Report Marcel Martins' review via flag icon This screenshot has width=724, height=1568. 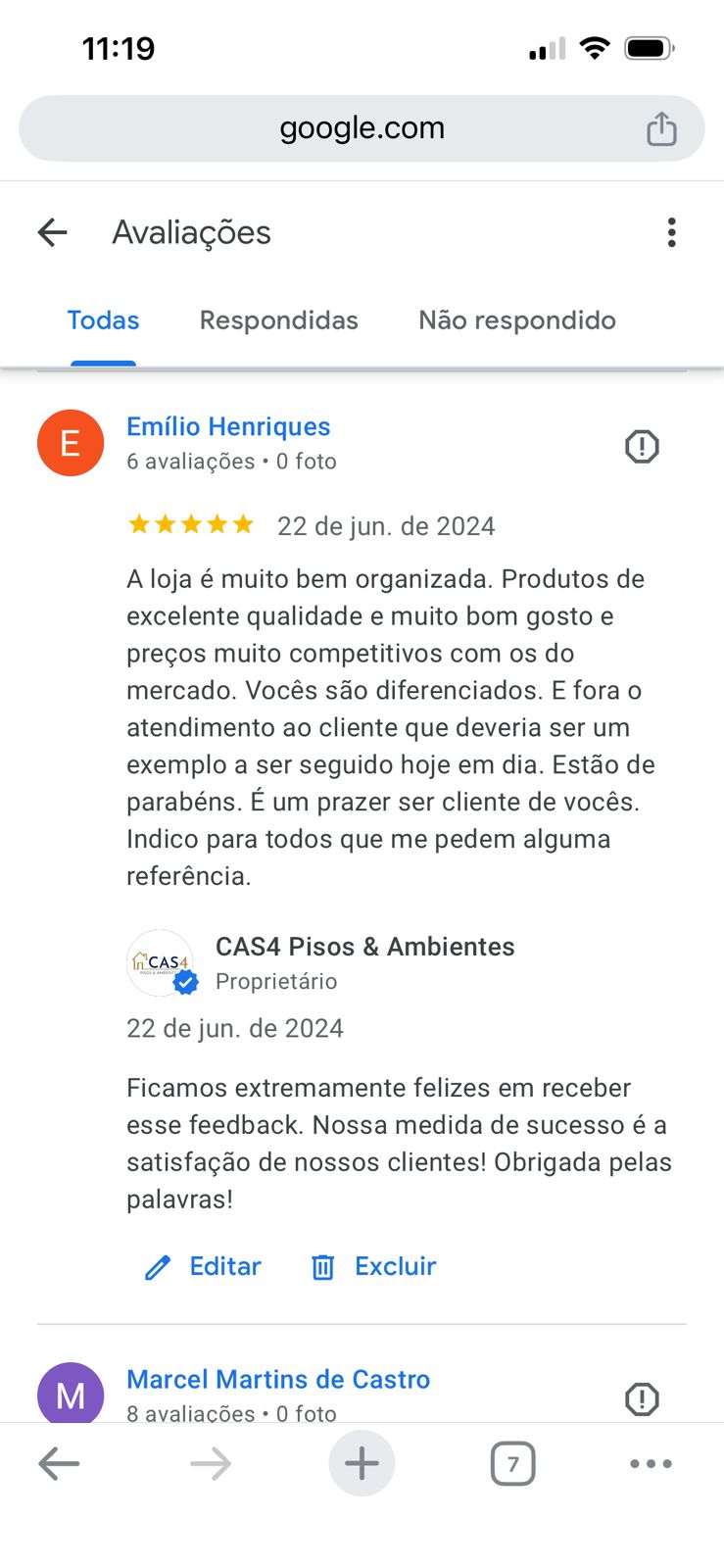click(641, 1399)
